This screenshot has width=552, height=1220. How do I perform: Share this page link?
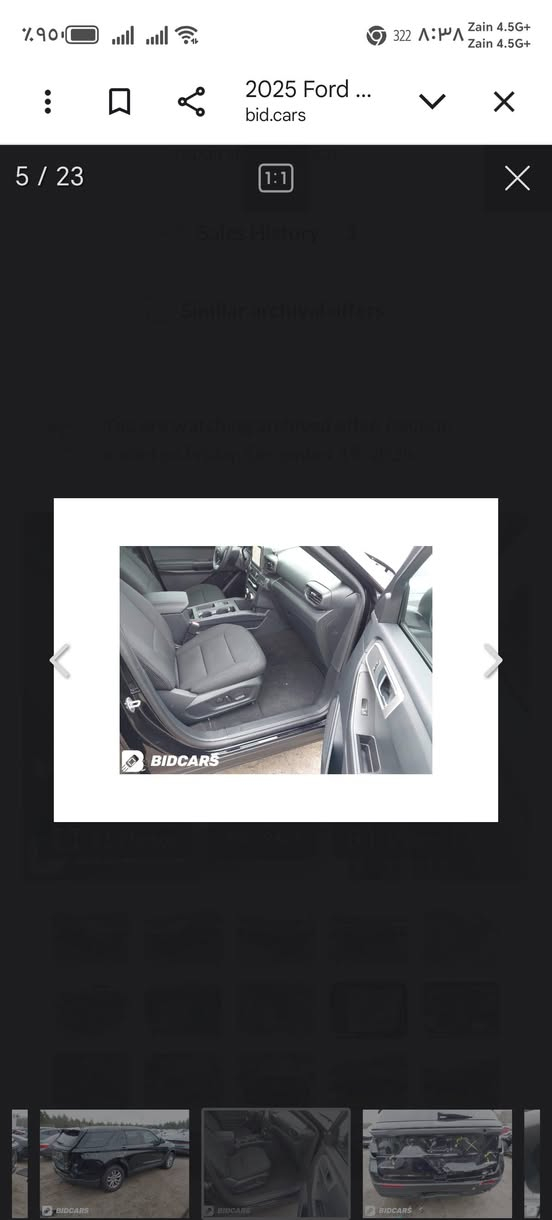(x=191, y=101)
